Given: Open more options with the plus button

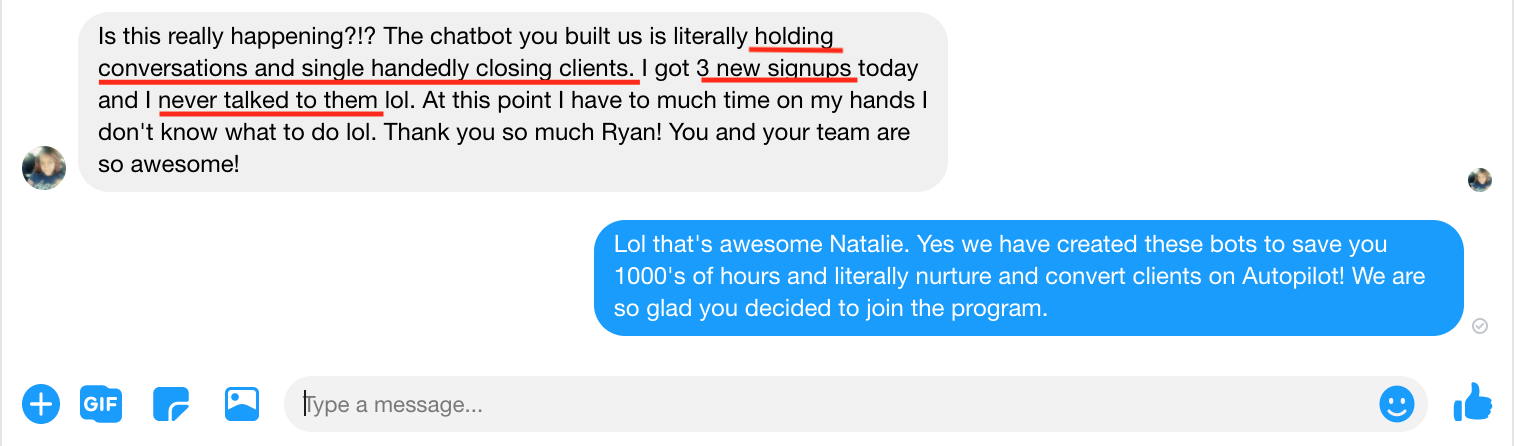Looking at the screenshot, I should point(41,404).
